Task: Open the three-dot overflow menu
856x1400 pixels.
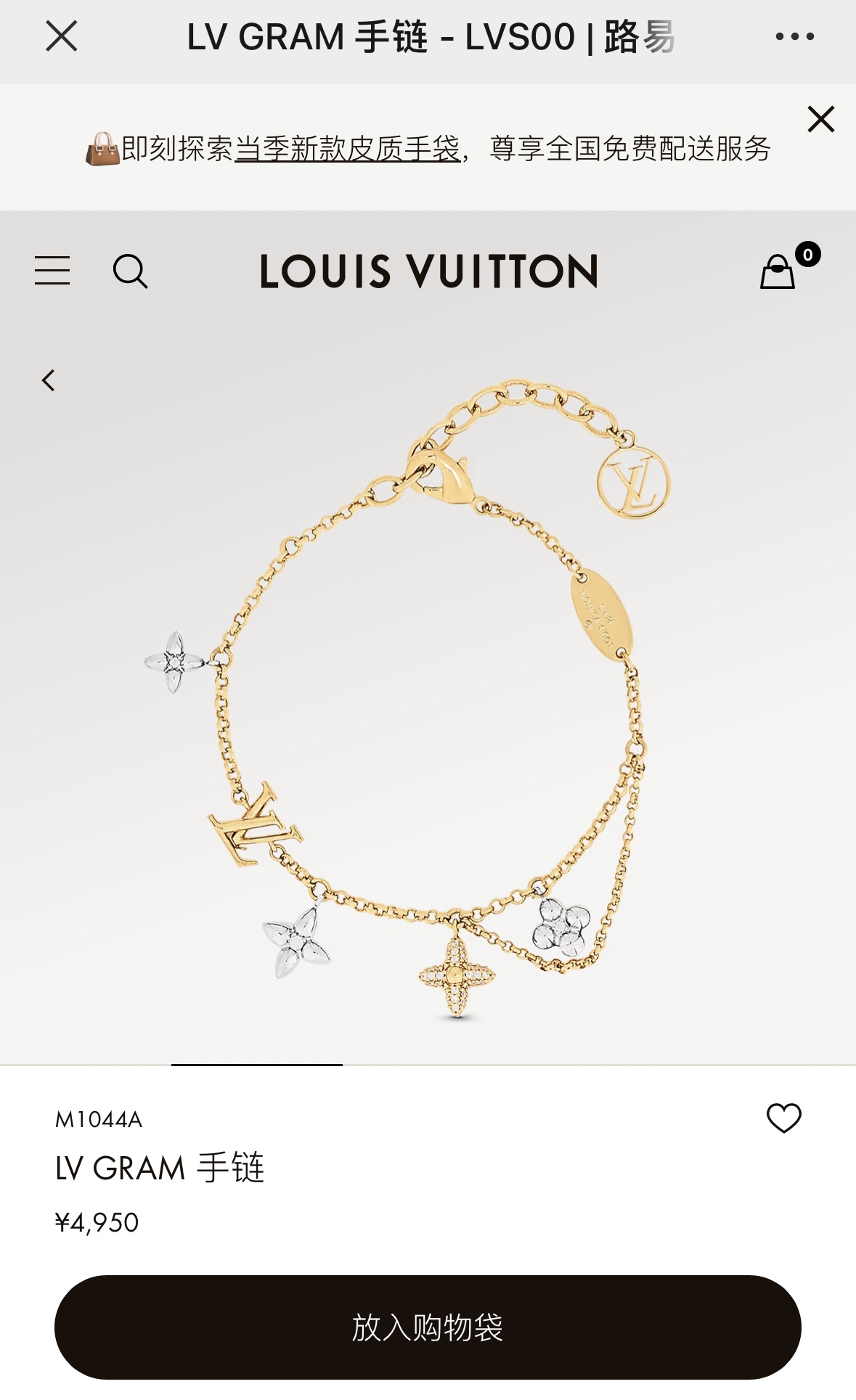Action: click(x=794, y=36)
